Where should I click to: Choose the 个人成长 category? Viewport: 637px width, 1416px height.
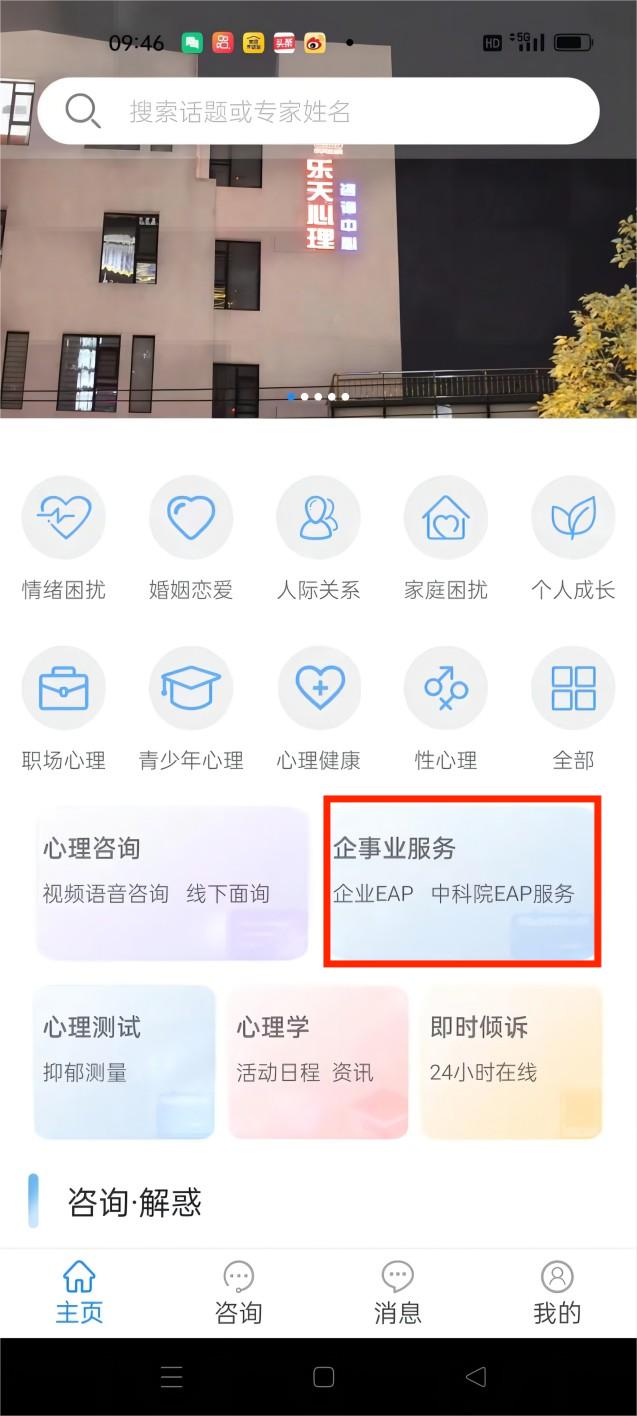[573, 538]
